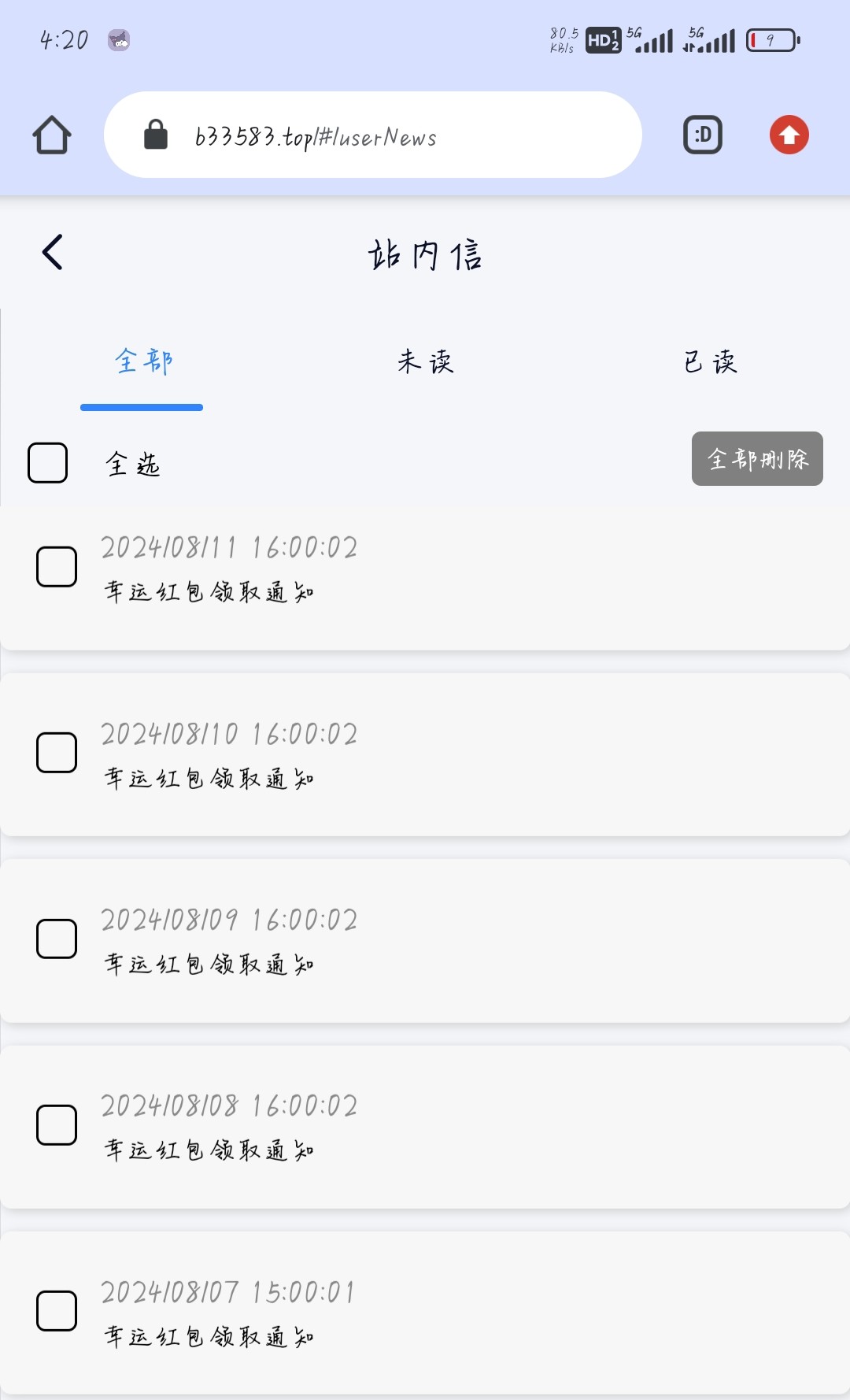Image resolution: width=850 pixels, height=1400 pixels.
Task: Tap the 全部删除 button
Action: click(x=757, y=459)
